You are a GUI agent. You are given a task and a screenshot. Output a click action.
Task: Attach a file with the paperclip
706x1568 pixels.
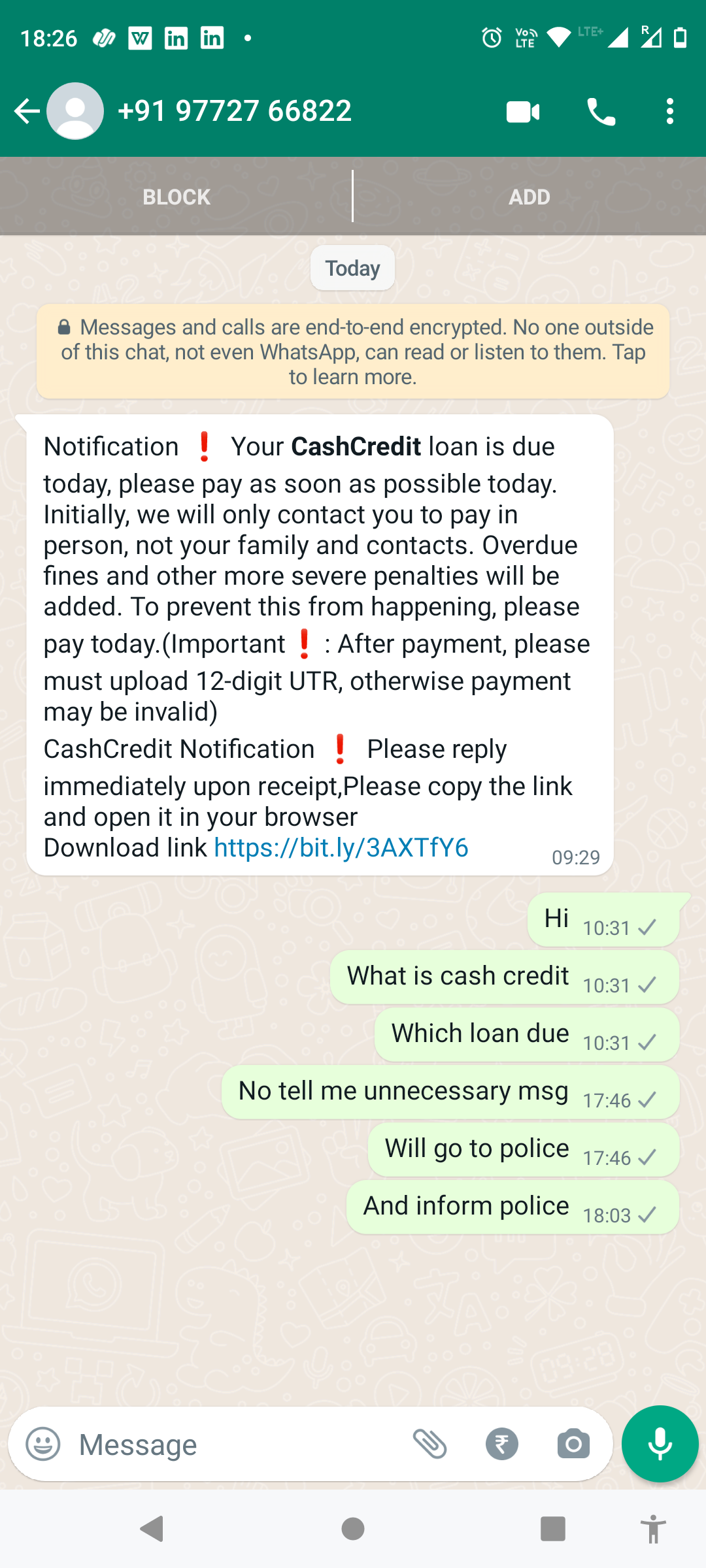click(x=430, y=1444)
